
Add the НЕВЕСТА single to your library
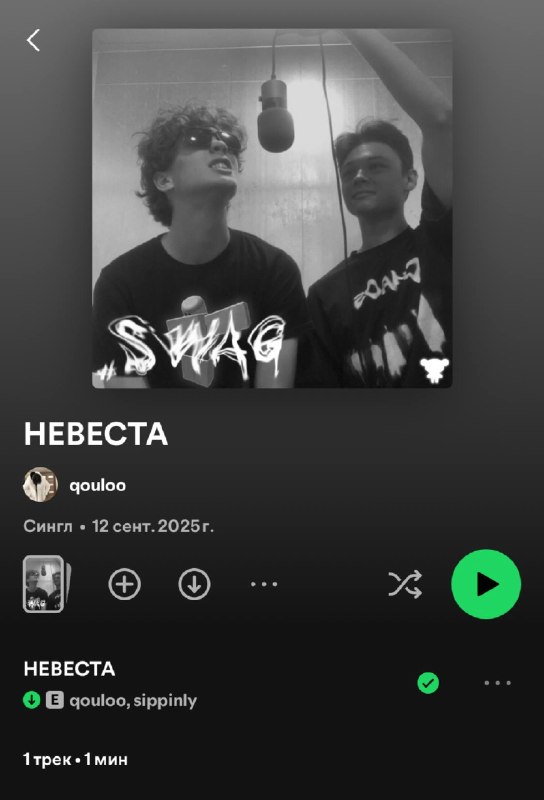(x=125, y=584)
